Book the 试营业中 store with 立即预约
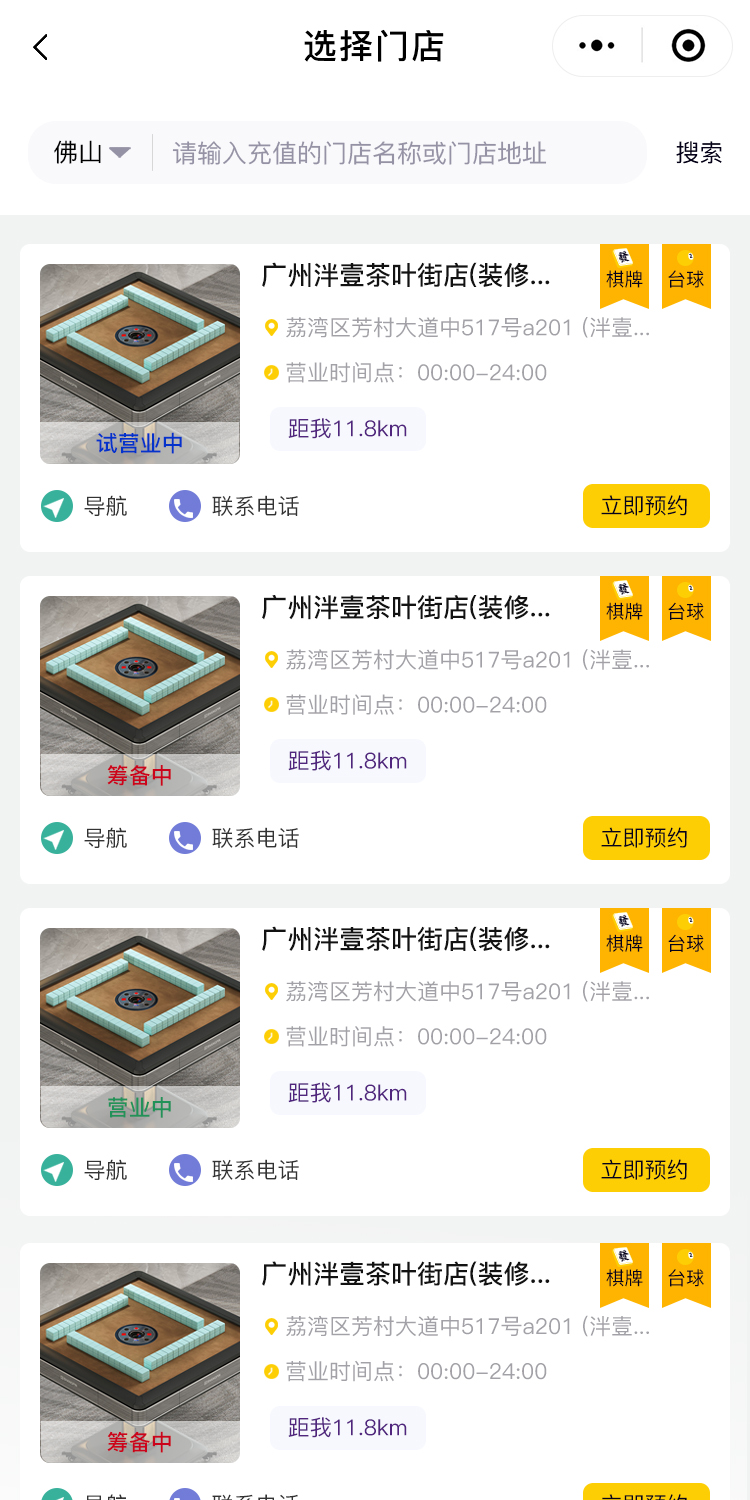Image resolution: width=750 pixels, height=1500 pixels. 646,506
